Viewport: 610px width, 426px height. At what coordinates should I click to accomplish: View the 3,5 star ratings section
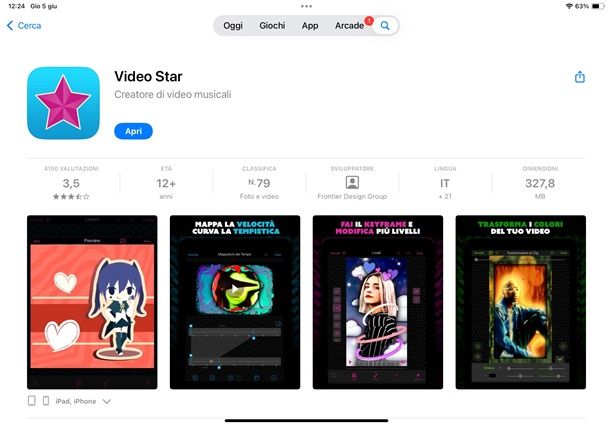(x=71, y=184)
